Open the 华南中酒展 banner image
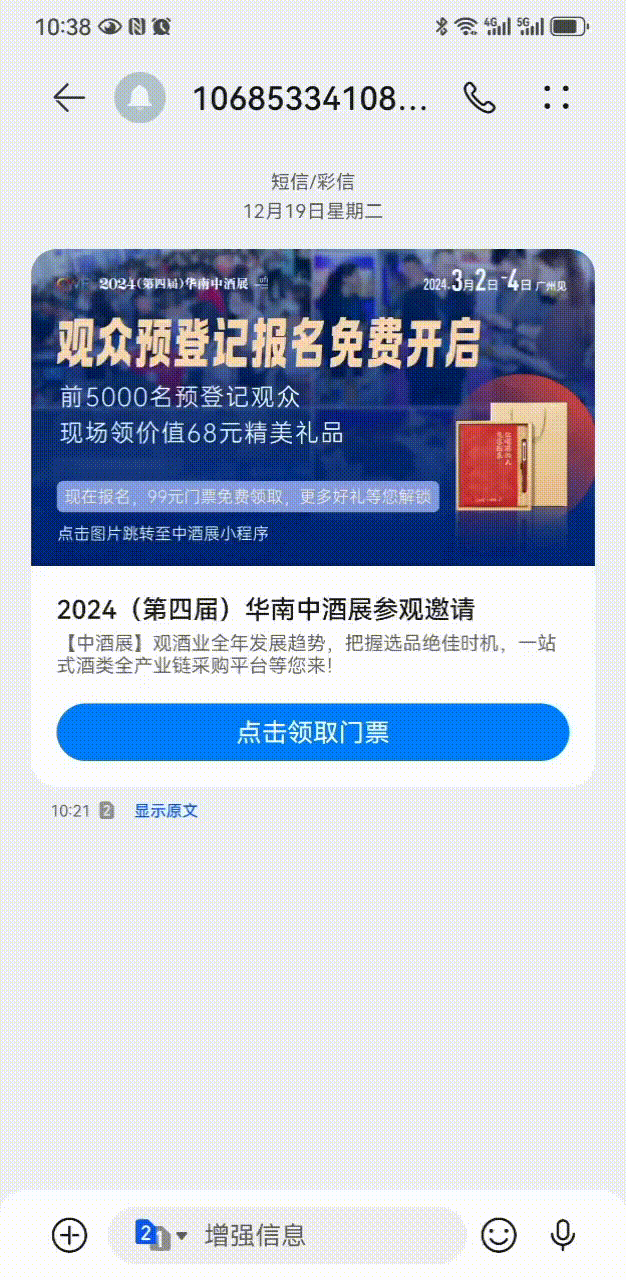 click(313, 408)
